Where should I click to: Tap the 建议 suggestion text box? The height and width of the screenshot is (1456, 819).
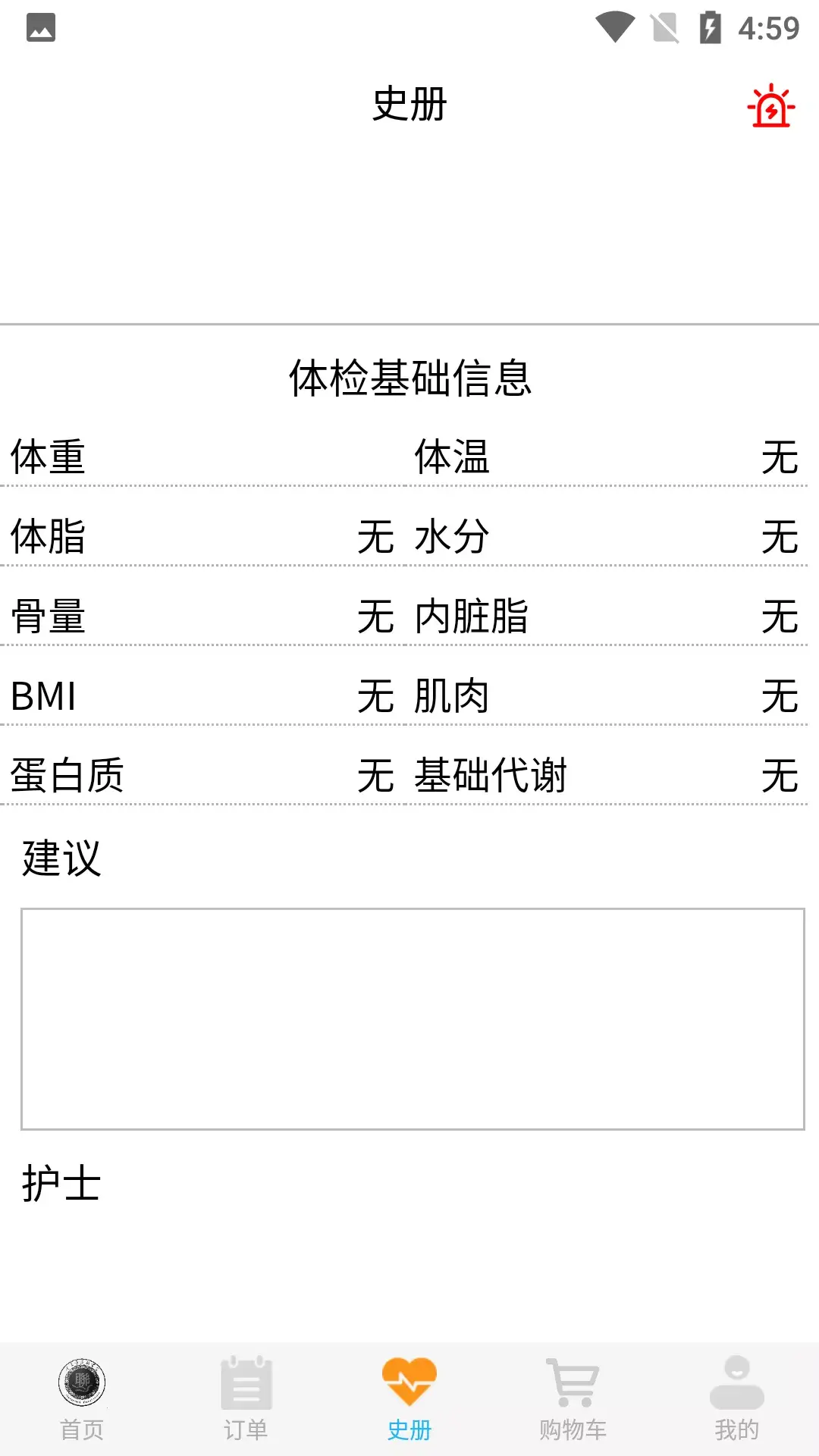pyautogui.click(x=413, y=1019)
